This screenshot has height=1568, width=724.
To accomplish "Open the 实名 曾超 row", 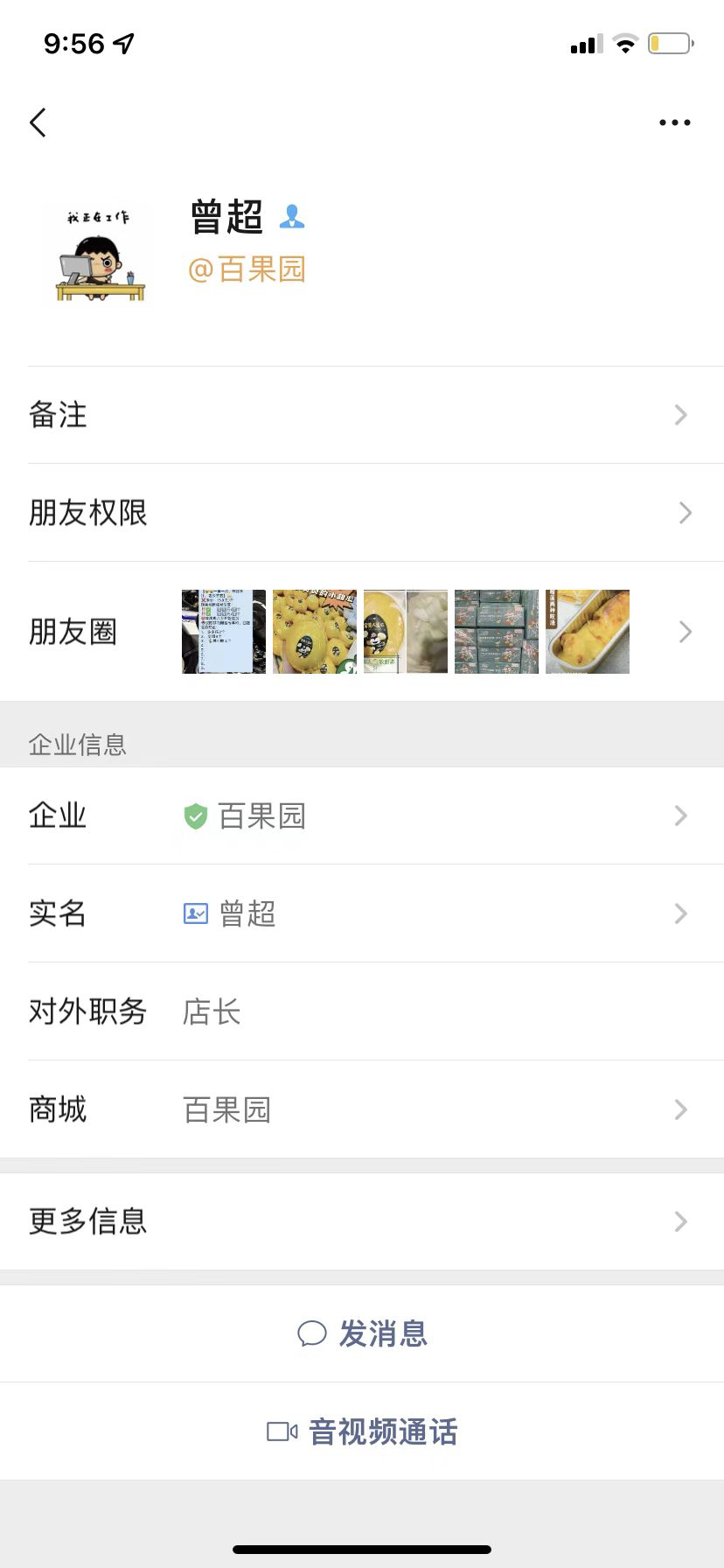I will (362, 914).
